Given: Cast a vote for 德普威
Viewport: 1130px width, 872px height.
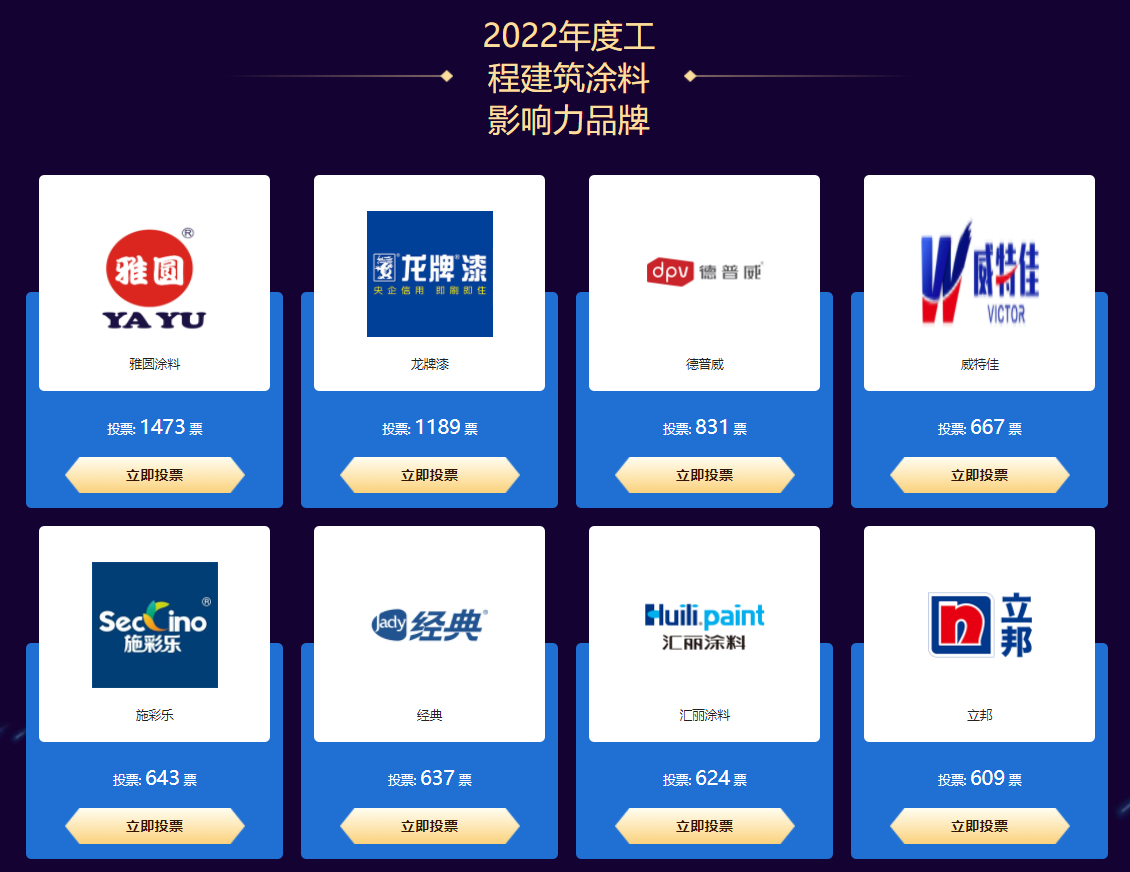Looking at the screenshot, I should click(704, 475).
